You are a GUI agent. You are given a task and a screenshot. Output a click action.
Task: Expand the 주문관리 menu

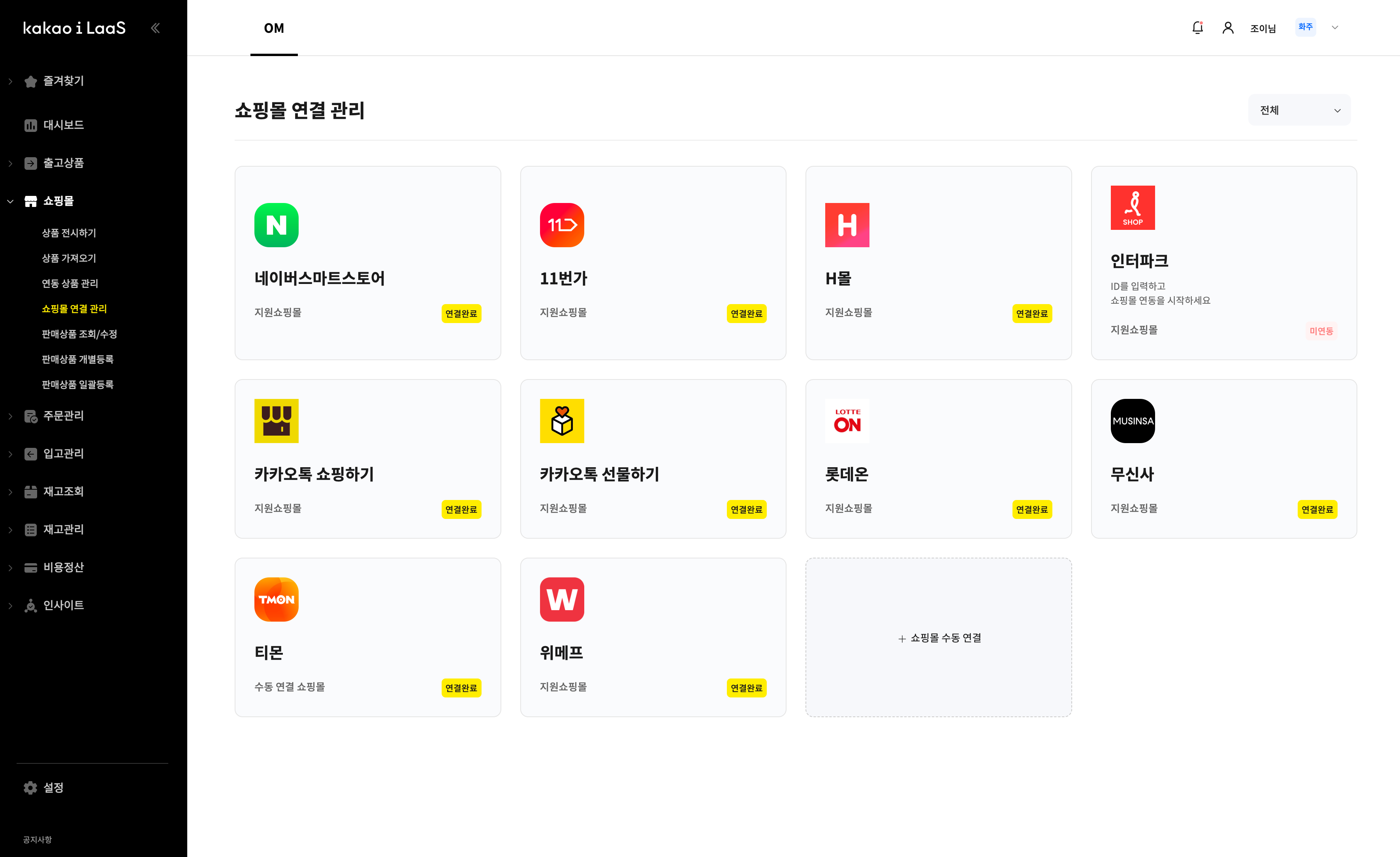(63, 416)
